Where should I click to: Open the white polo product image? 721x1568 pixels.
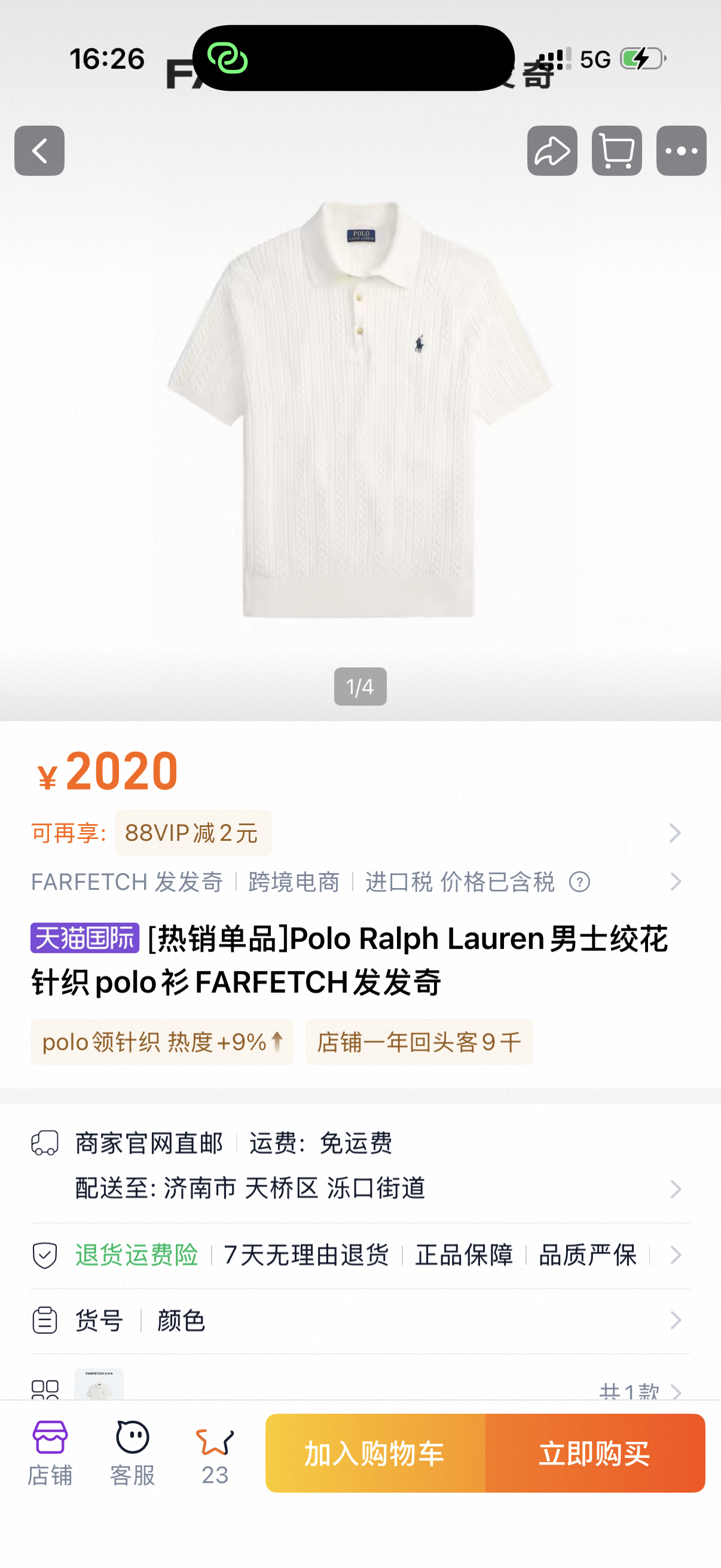tap(360, 409)
